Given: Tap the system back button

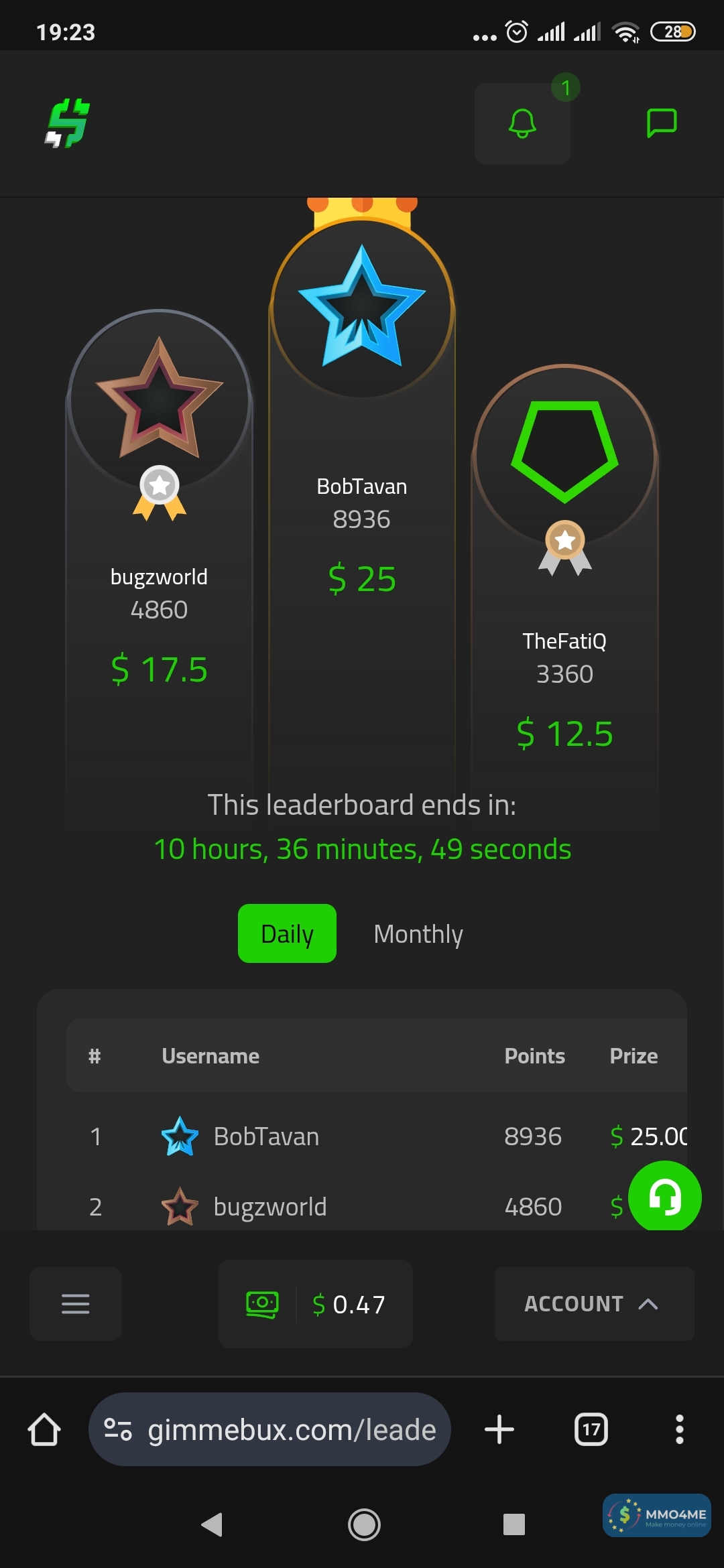Looking at the screenshot, I should pyautogui.click(x=212, y=1524).
